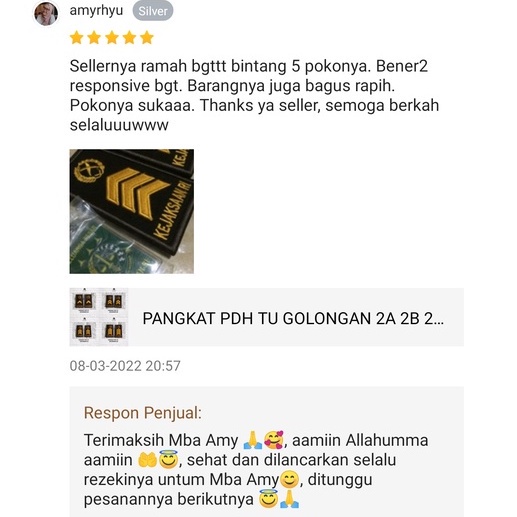Screen dimensions: 517x517
Task: Open the PANGKAT PDH TU GOLONGAN product
Action: coord(266,317)
